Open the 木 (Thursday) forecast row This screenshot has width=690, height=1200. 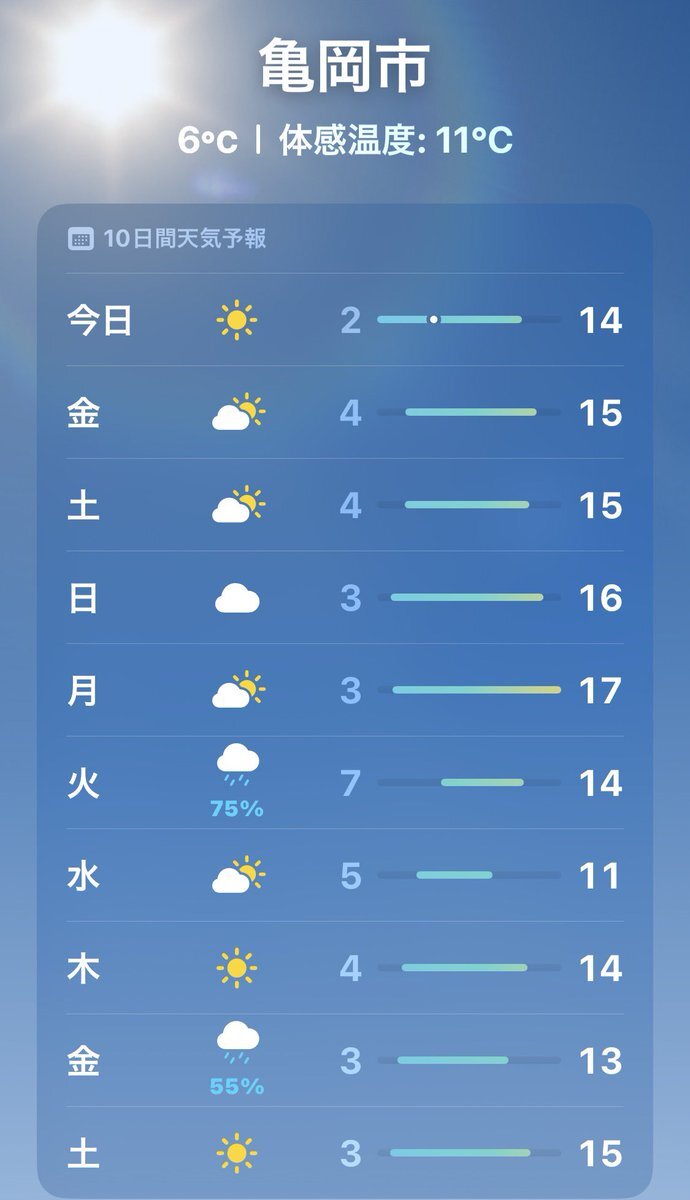coord(345,968)
